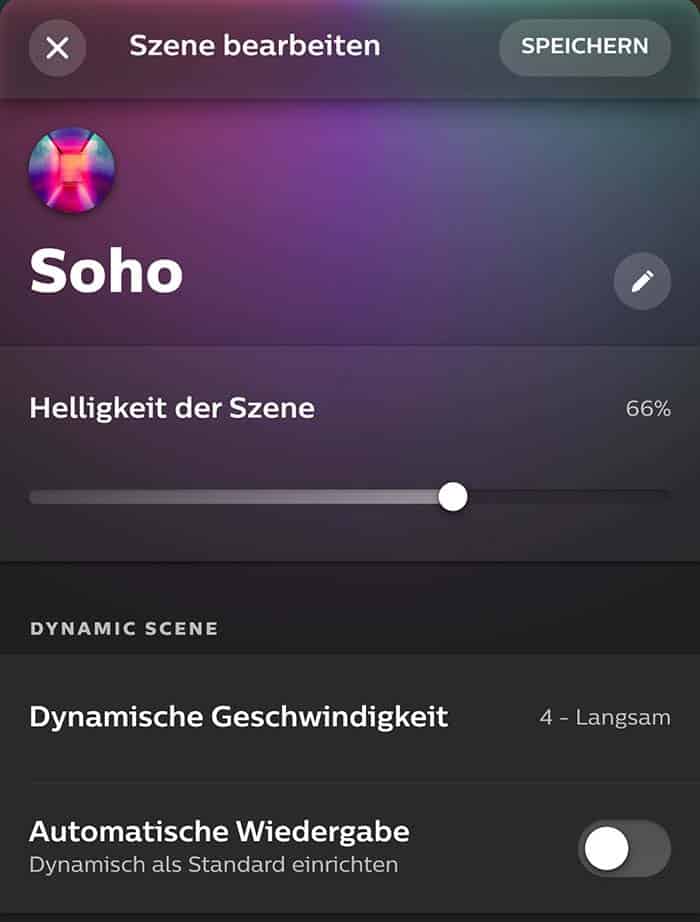Enable Automatische Wiedergabe
Viewport: 700px width, 922px height.
click(623, 849)
